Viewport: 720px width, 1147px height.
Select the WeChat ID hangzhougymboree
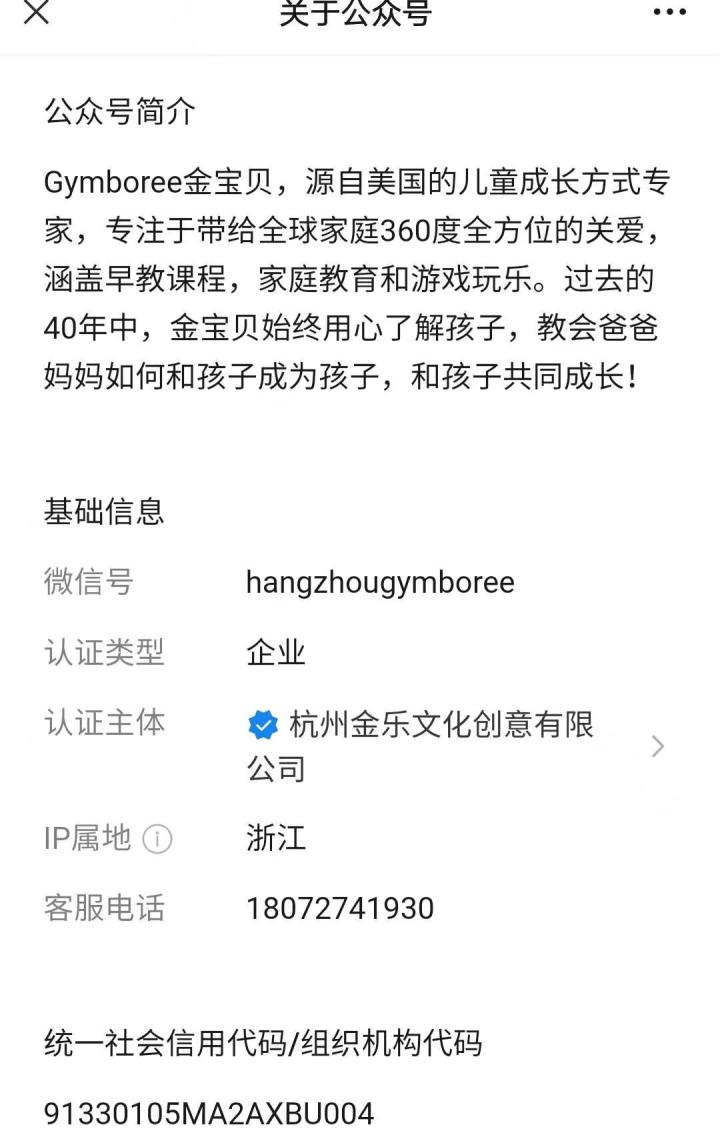coord(380,582)
